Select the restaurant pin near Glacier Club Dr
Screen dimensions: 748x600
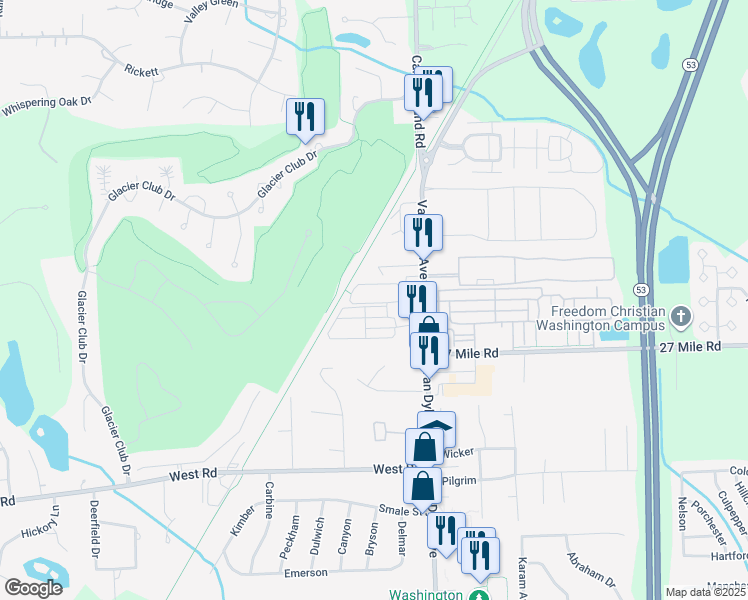303,116
